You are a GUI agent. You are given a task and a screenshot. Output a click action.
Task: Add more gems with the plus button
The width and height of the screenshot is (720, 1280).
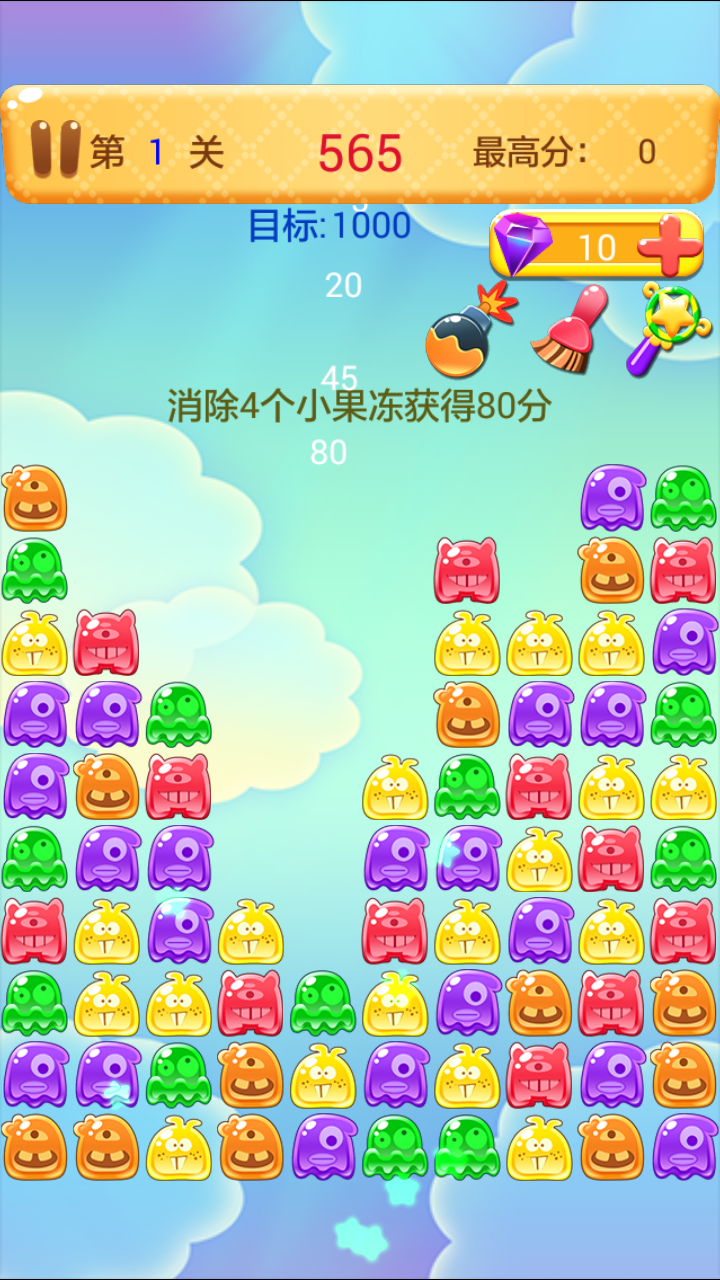pyautogui.click(x=670, y=243)
